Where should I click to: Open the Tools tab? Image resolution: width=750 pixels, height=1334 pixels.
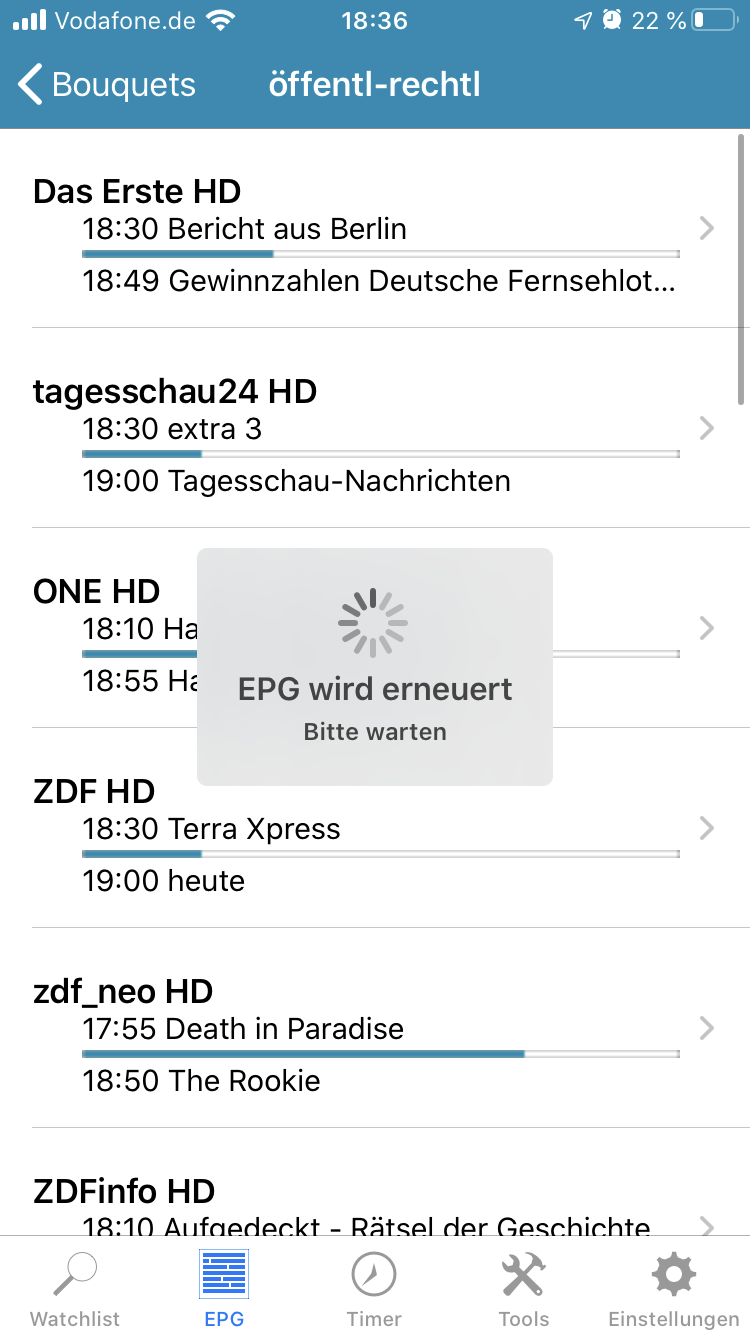point(523,1288)
